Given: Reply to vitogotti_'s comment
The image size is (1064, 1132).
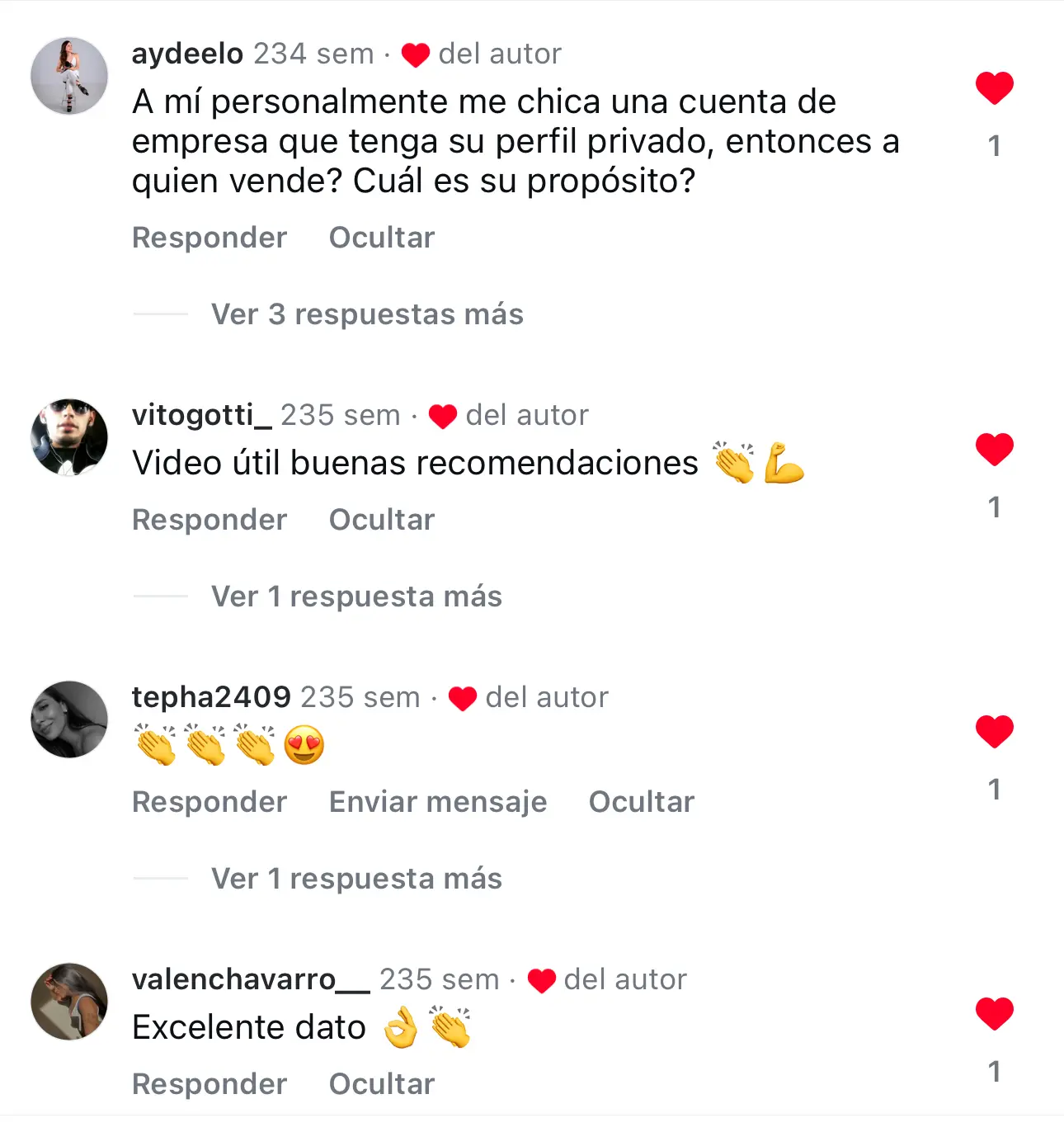Looking at the screenshot, I should [x=210, y=520].
